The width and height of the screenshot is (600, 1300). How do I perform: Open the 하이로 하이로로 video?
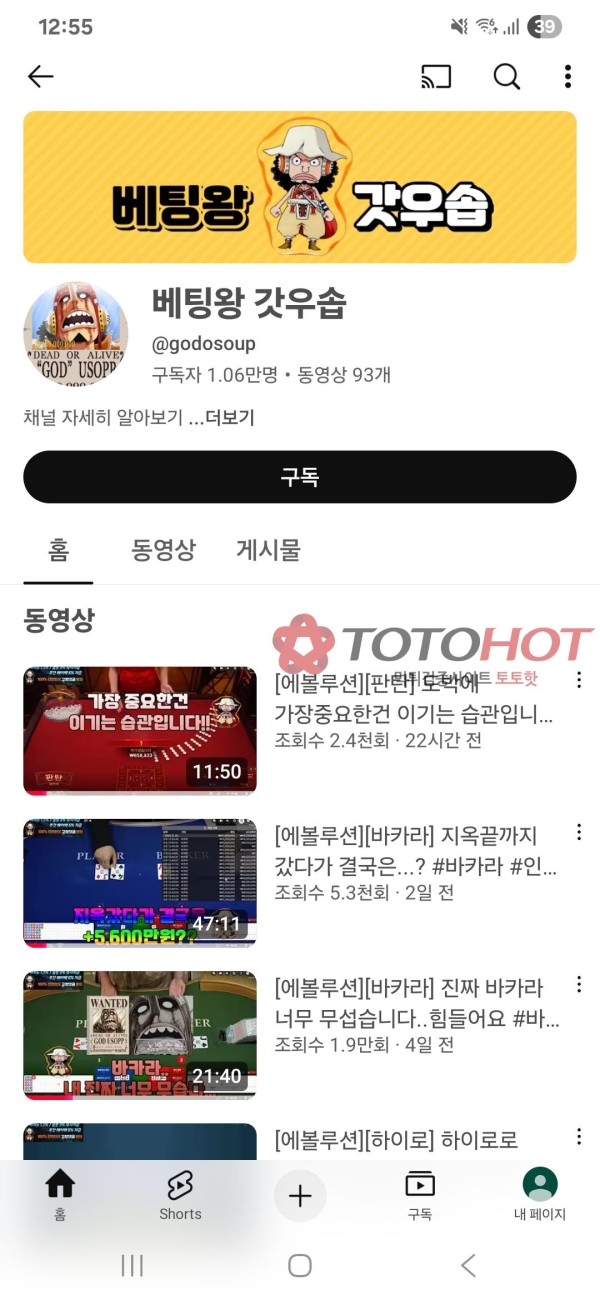[410, 1140]
